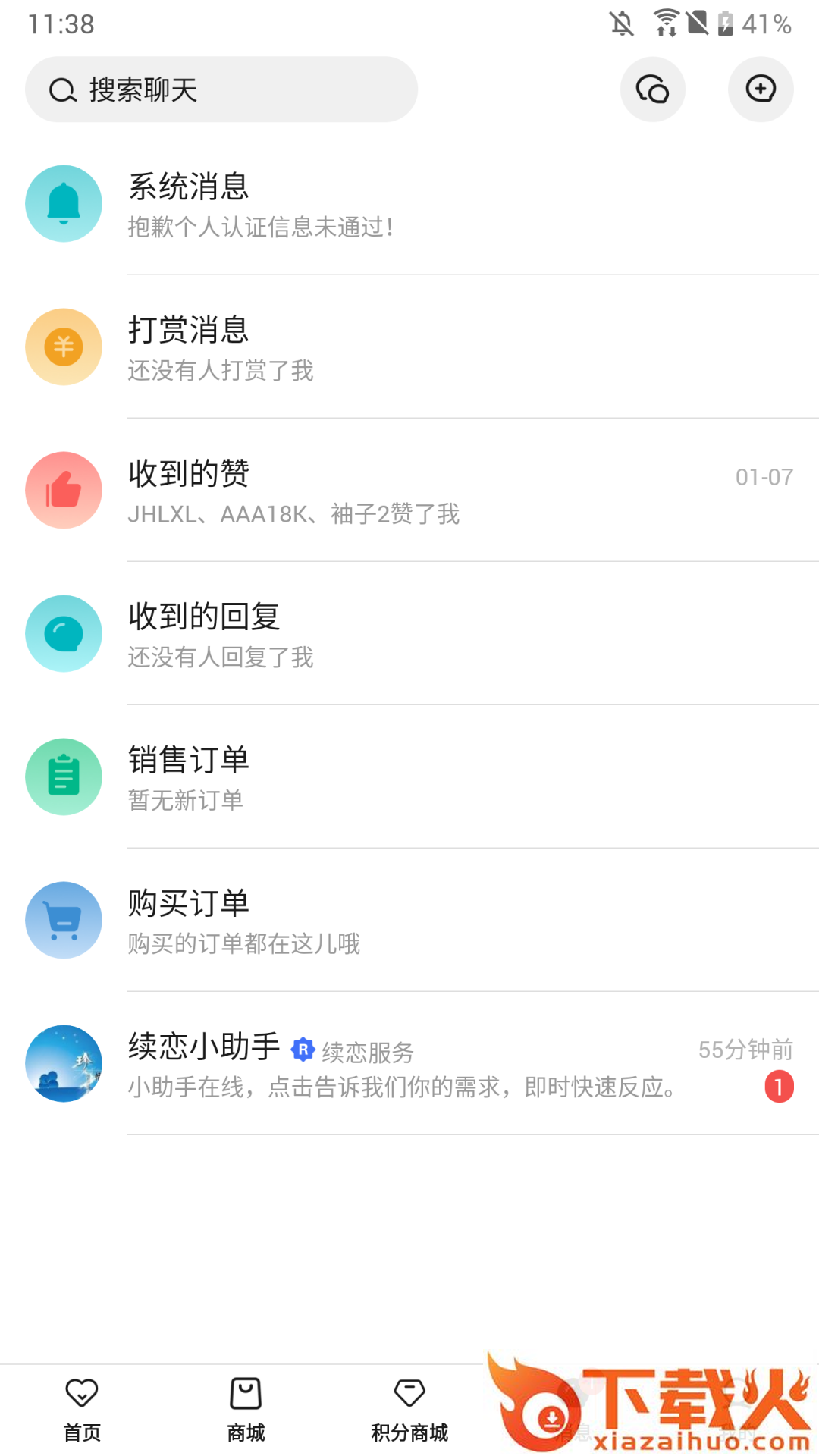This screenshot has height=1456, width=819.
Task: View 购买订单 purchase orders
Action: pyautogui.click(x=409, y=920)
